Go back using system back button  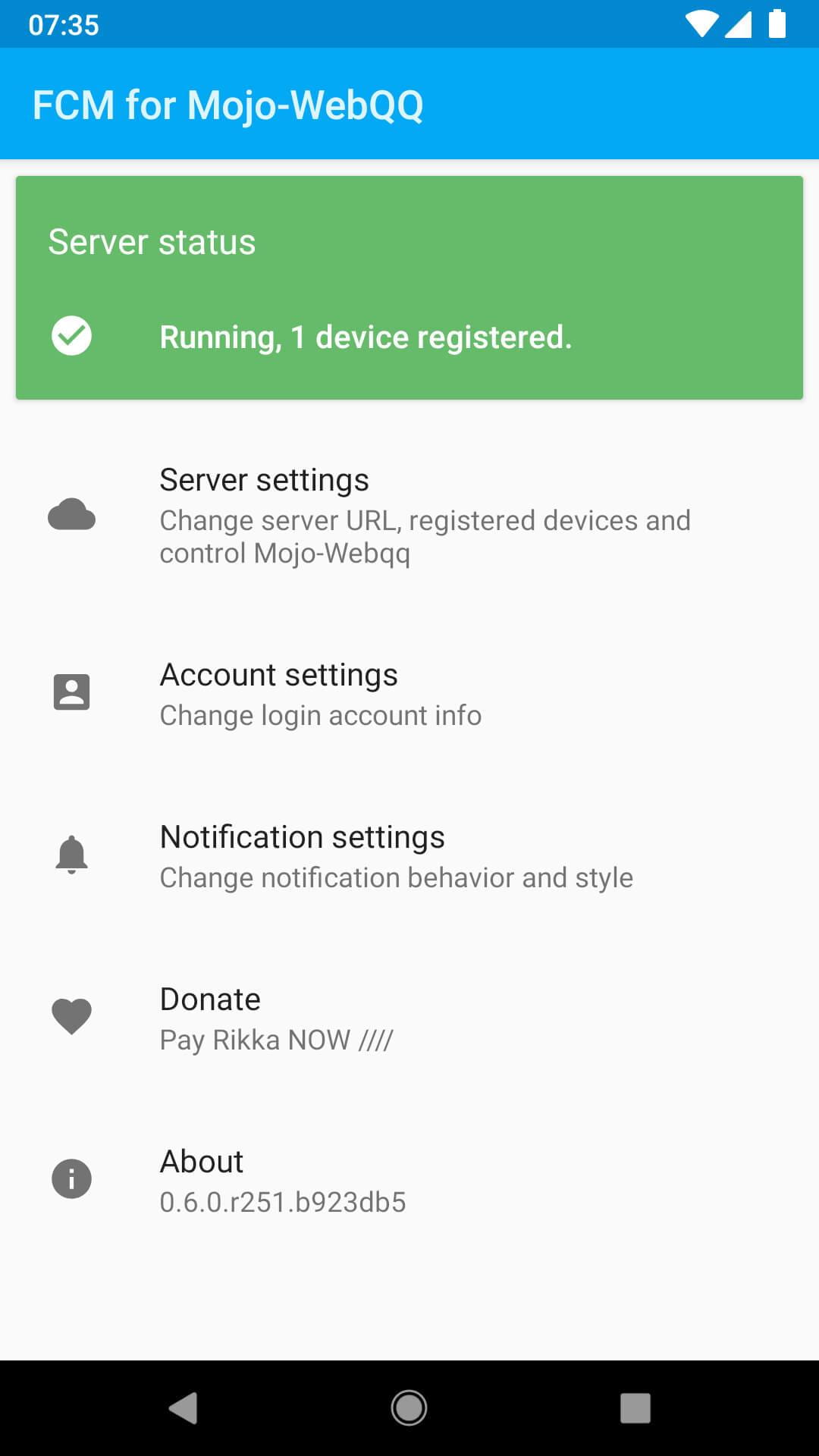(x=183, y=1408)
